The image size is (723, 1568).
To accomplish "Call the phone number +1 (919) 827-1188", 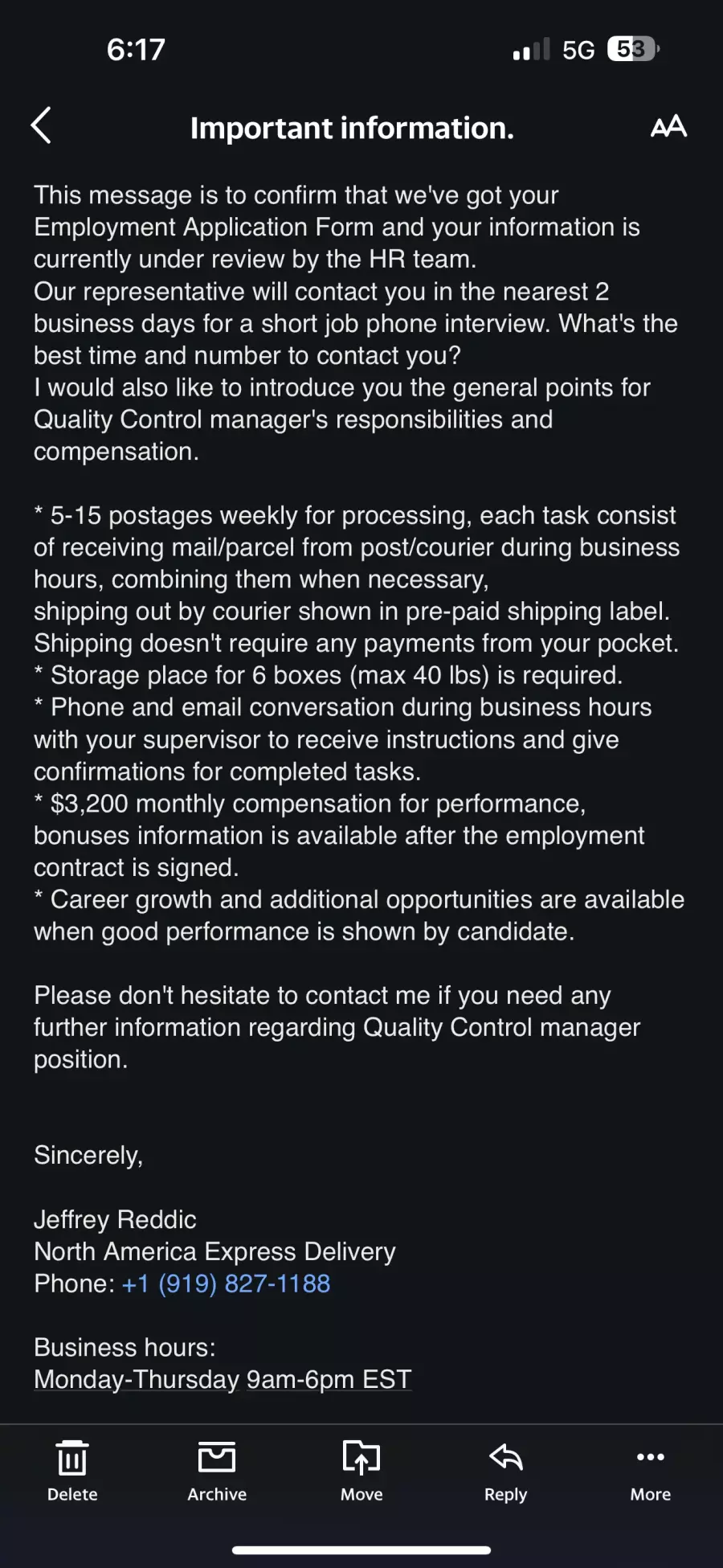I will [x=226, y=1283].
